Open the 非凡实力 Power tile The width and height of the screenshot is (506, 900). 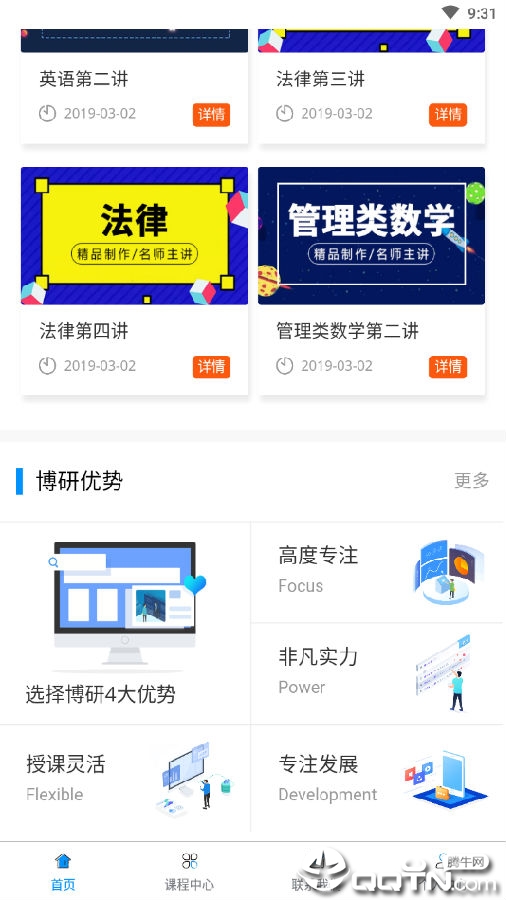377,674
